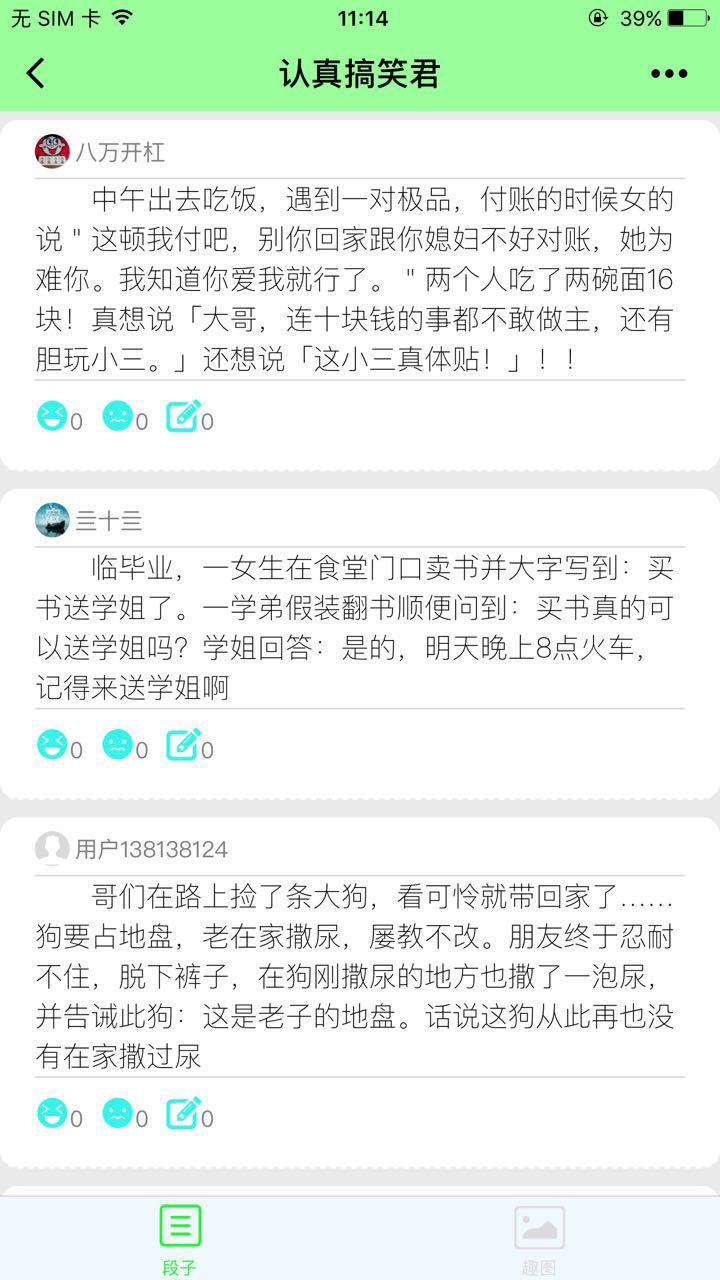
Task: View 用户138138124's avatar
Action: [x=52, y=849]
